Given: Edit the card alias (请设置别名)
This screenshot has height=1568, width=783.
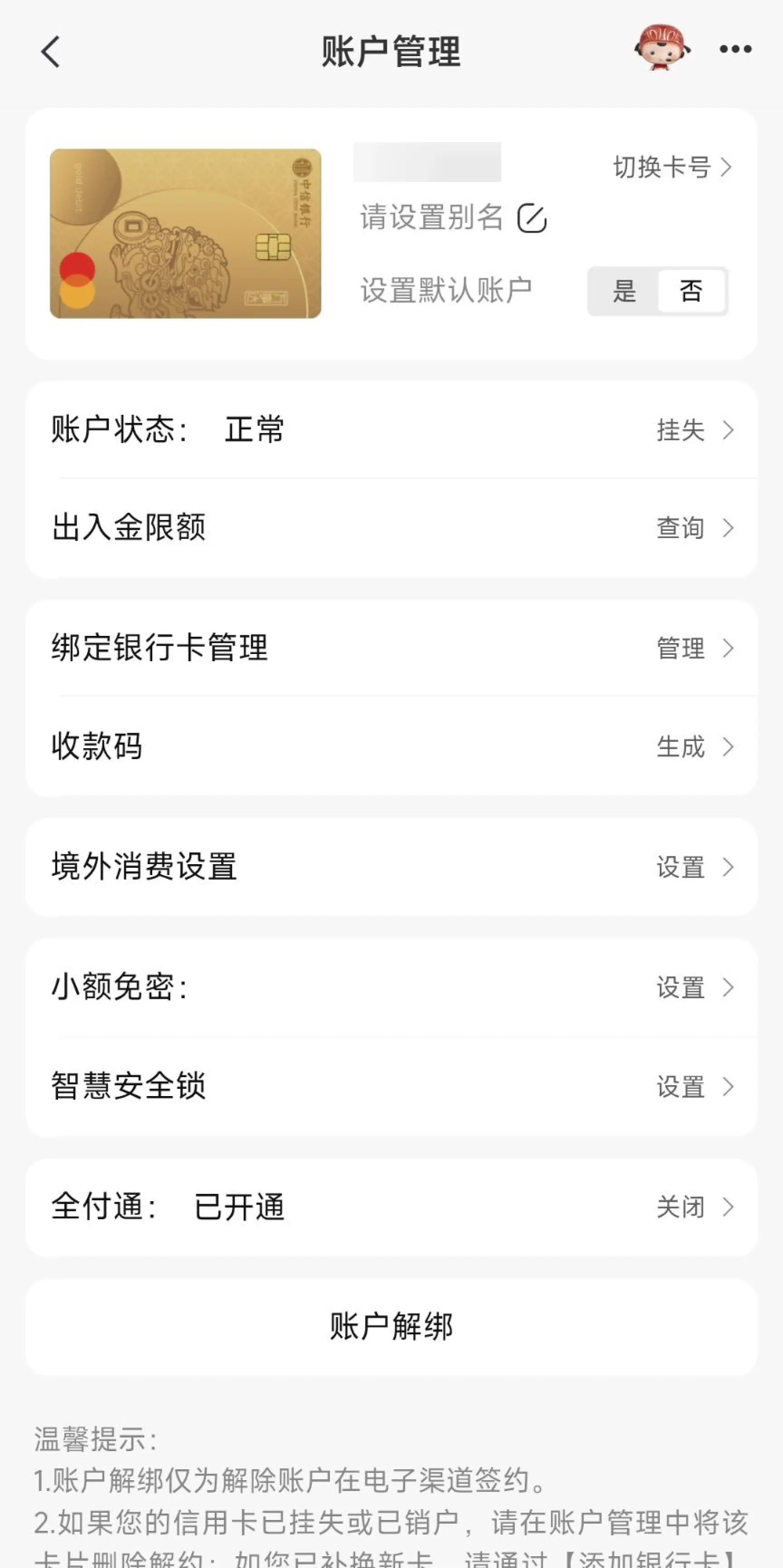Looking at the screenshot, I should (532, 218).
